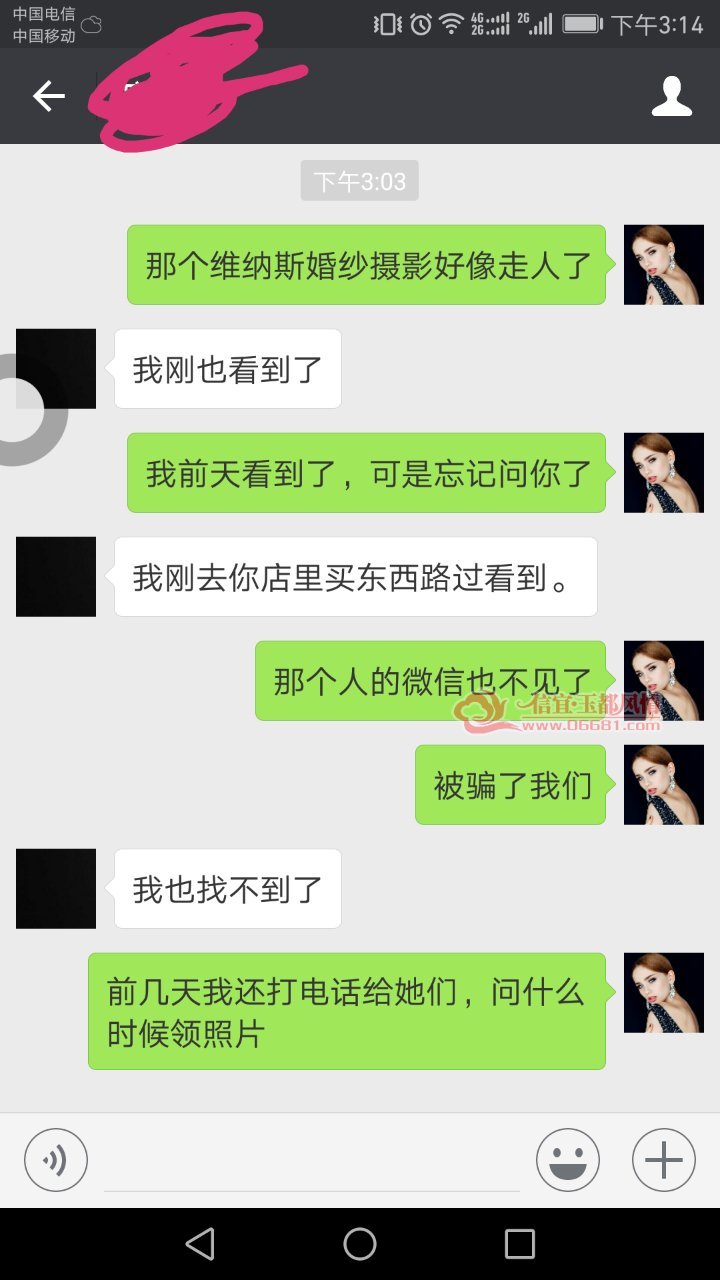This screenshot has height=1280, width=720.
Task: Open the emoji sticker panel
Action: [568, 1160]
